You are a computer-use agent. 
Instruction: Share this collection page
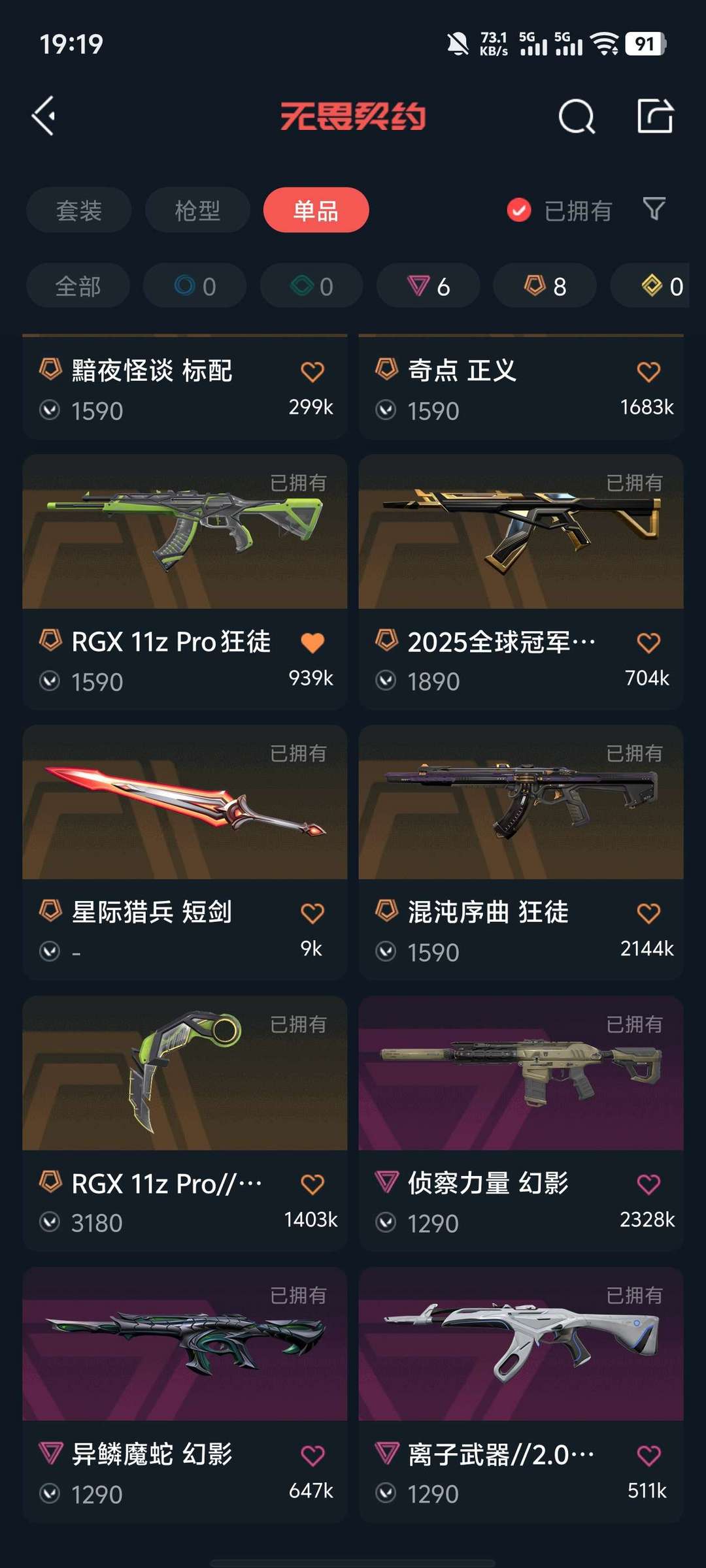(x=655, y=116)
